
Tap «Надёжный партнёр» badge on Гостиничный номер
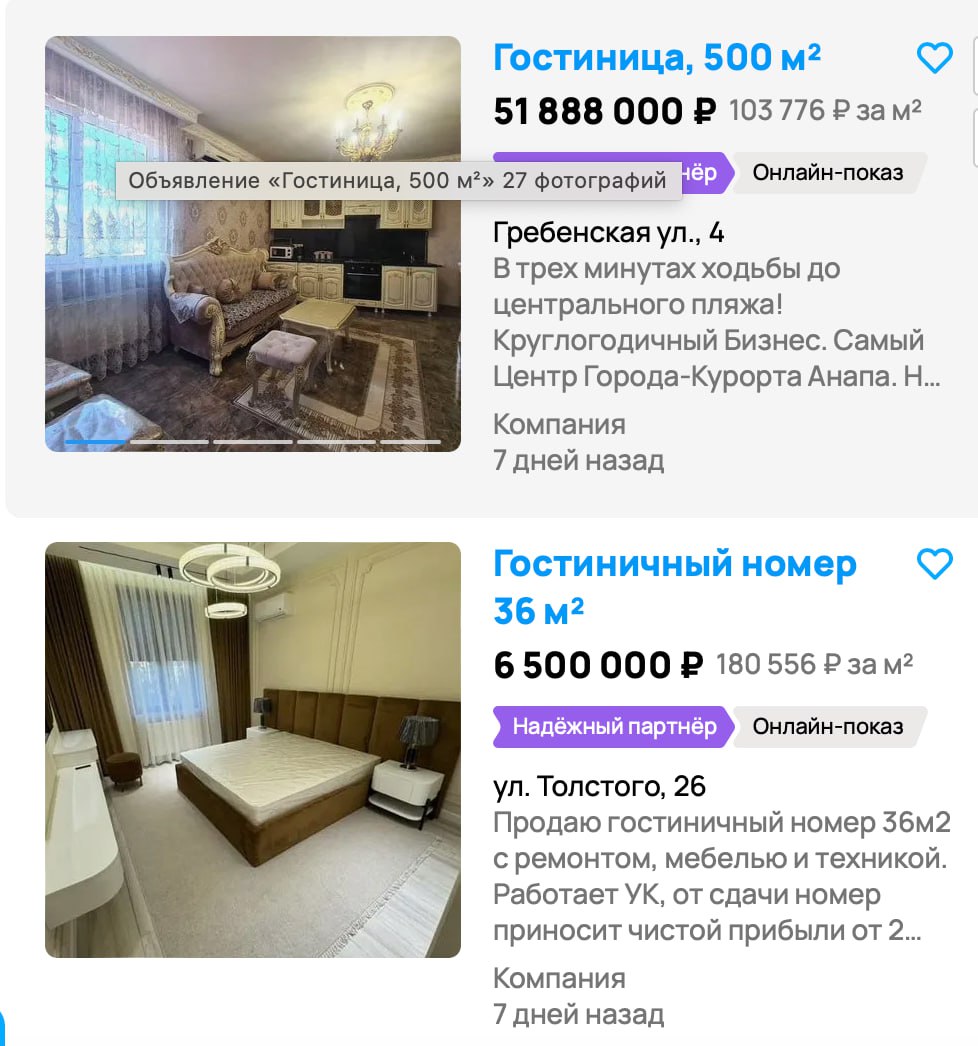(x=614, y=726)
